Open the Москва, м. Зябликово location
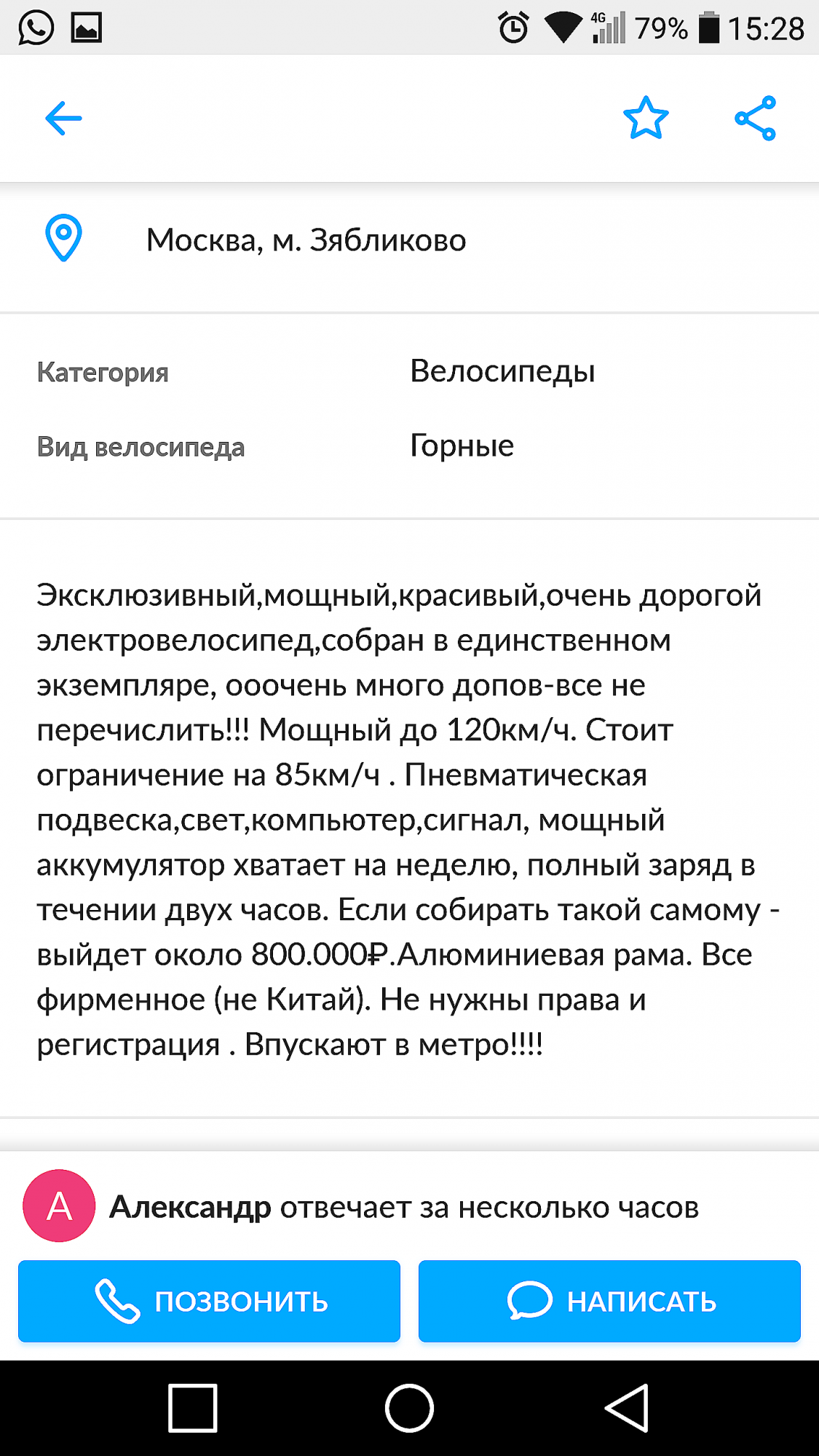819x1456 pixels. 306,240
